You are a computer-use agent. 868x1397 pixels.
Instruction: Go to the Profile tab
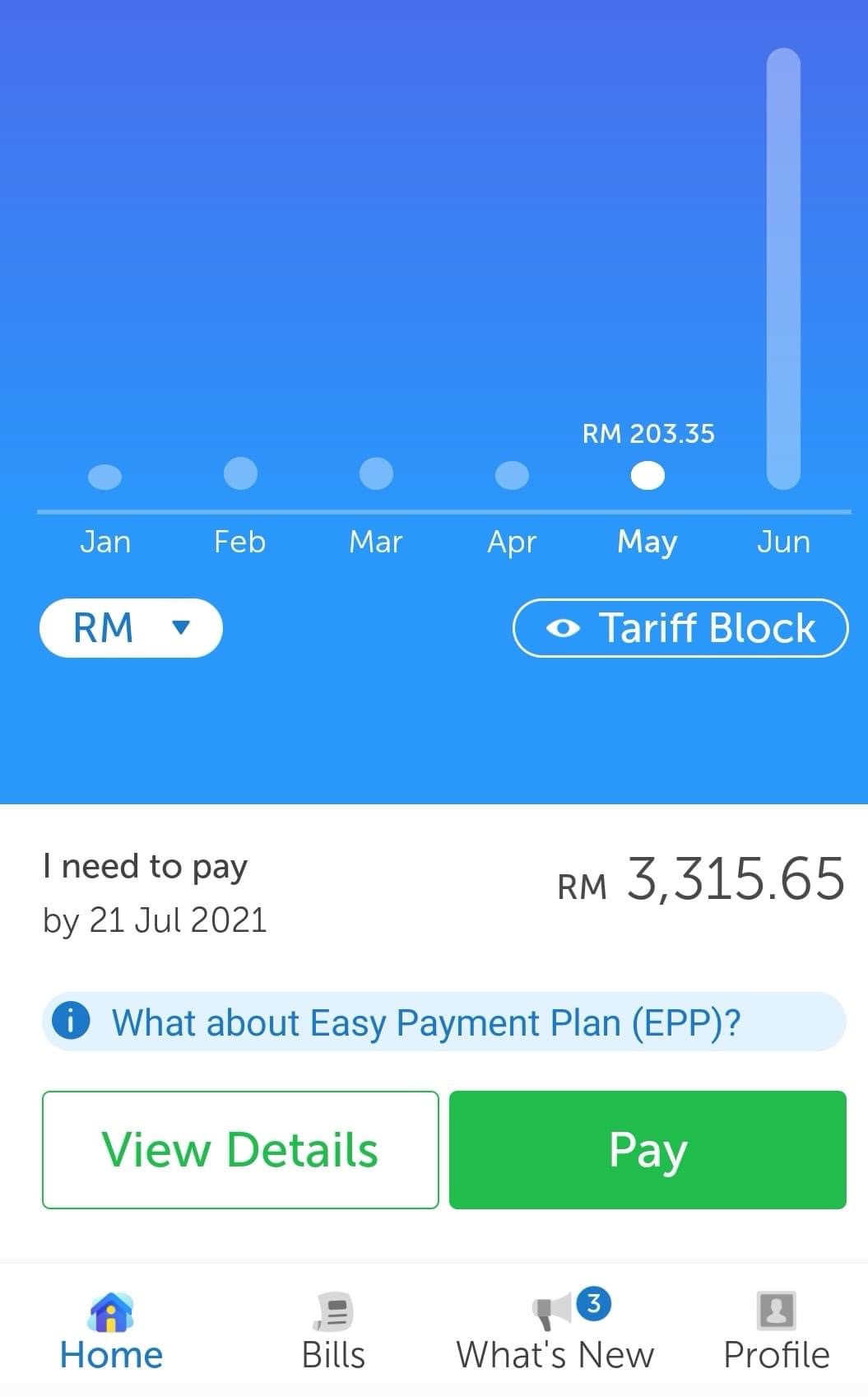tap(776, 1331)
